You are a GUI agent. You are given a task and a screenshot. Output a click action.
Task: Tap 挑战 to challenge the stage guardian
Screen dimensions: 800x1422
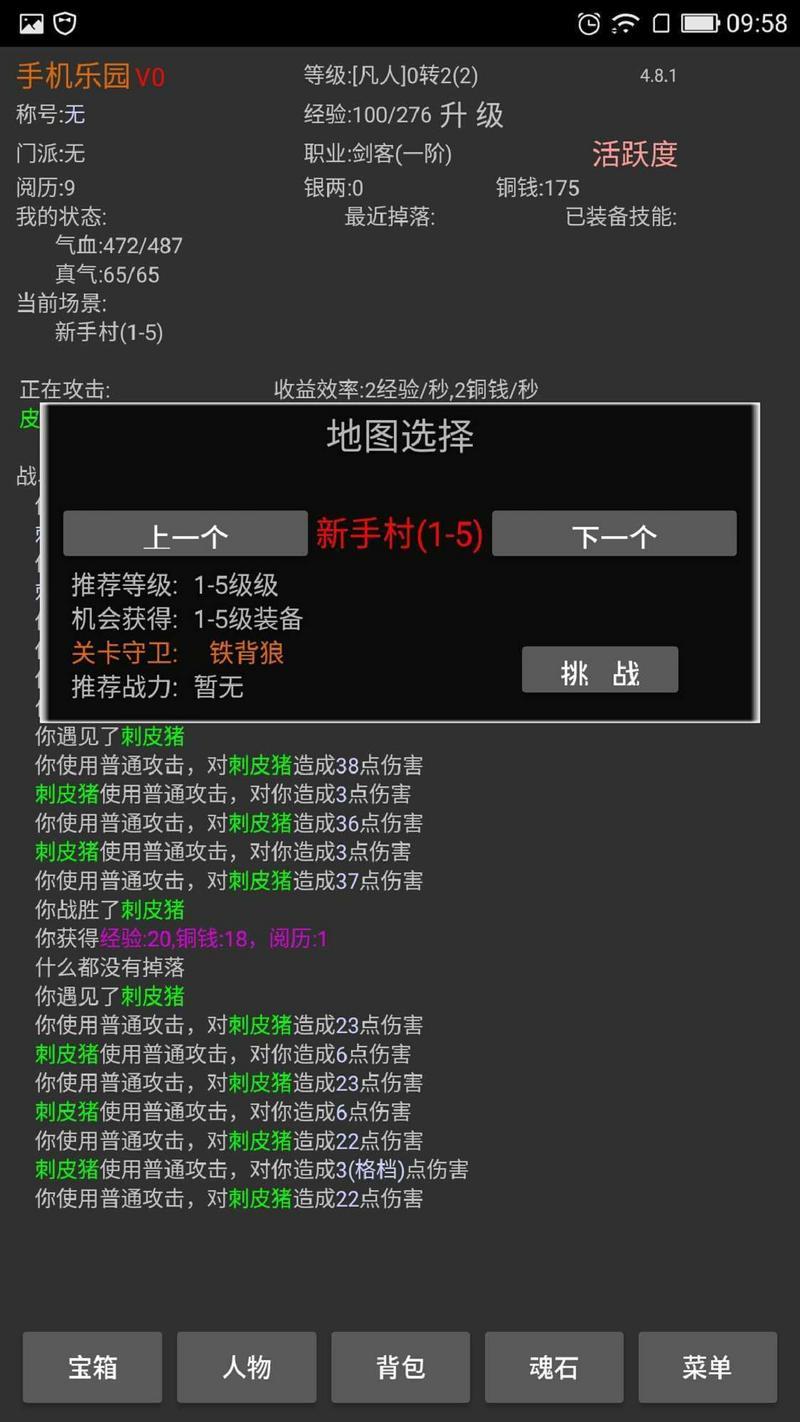click(x=600, y=670)
